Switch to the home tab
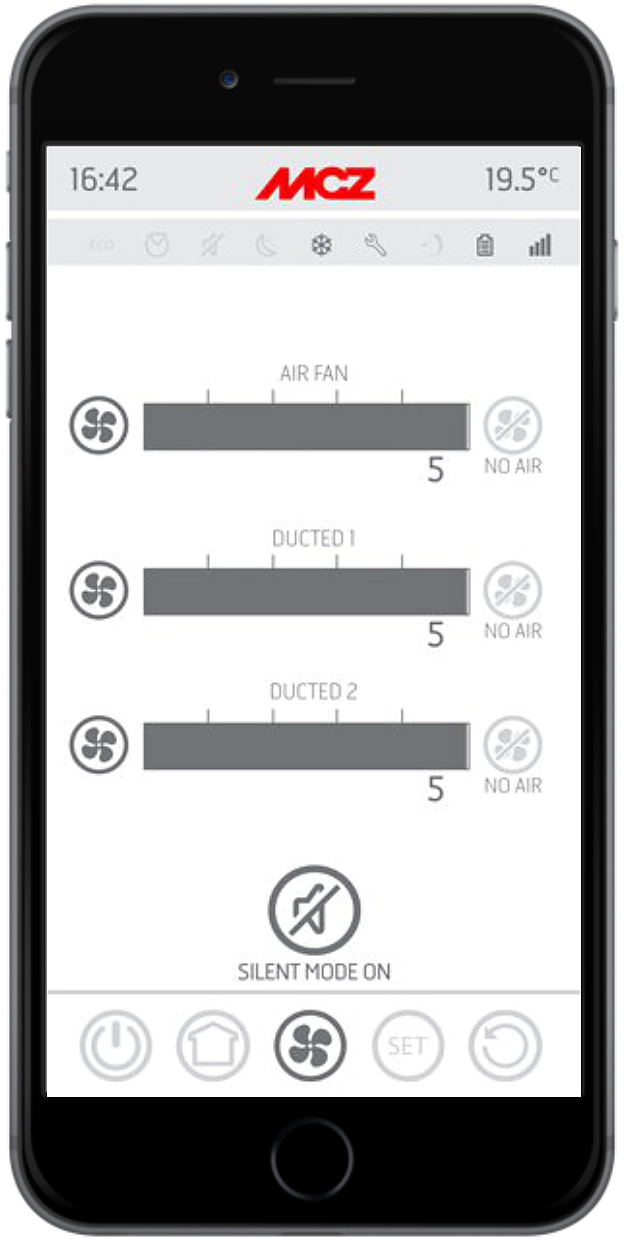624x1244 pixels. (x=213, y=1046)
